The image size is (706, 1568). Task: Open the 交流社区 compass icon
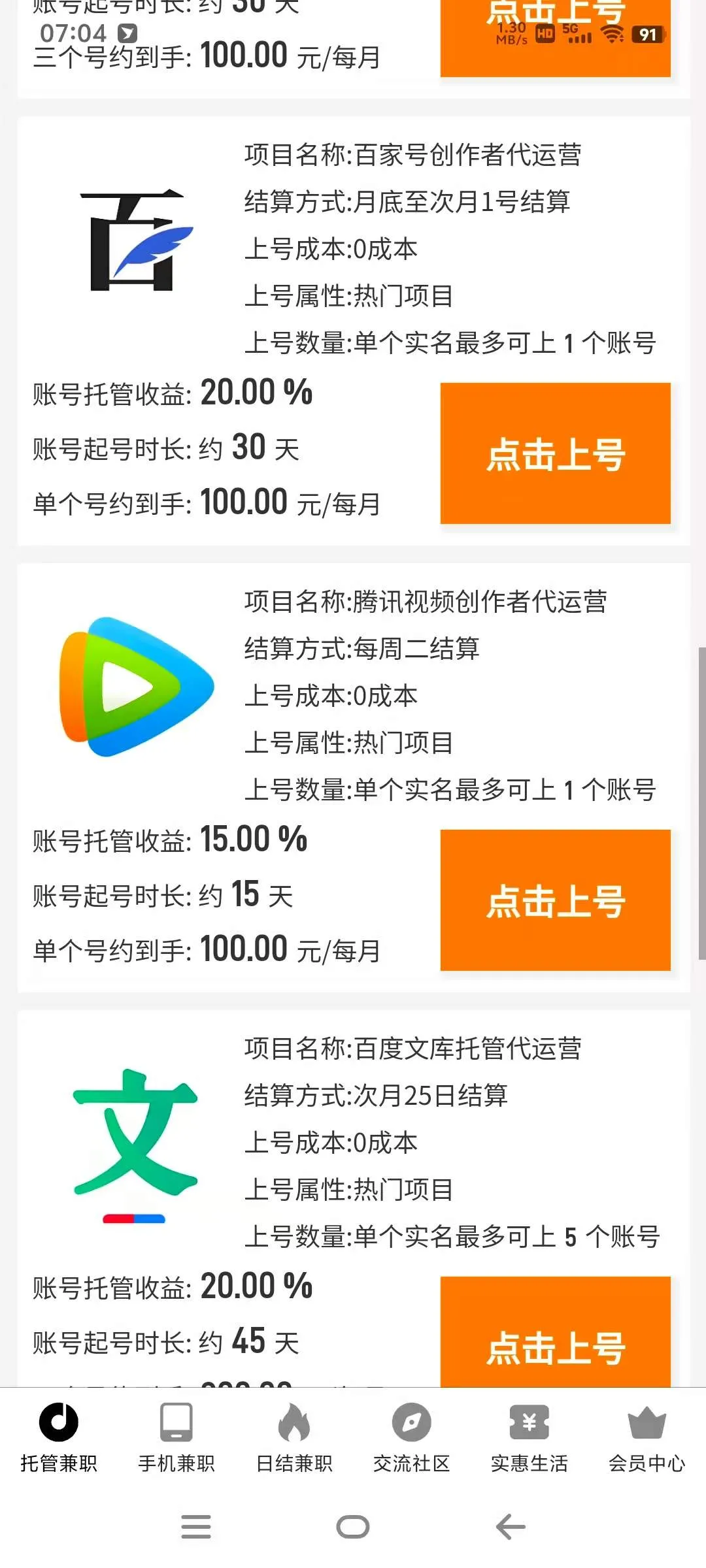pos(411,1420)
